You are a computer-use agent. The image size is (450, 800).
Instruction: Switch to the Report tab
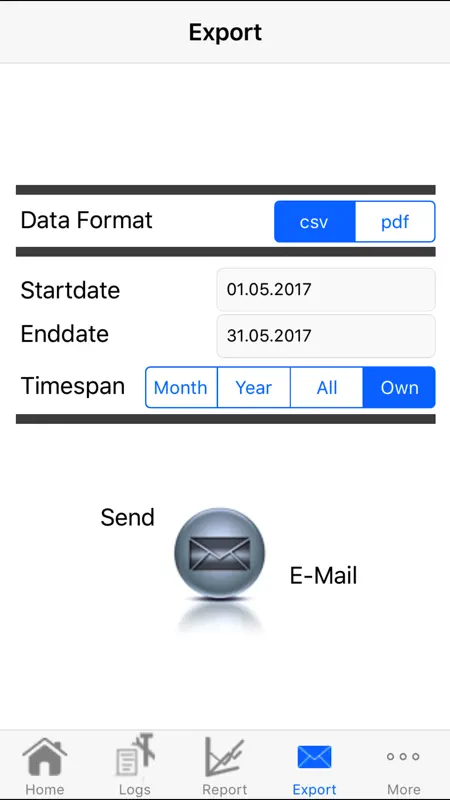point(224,765)
